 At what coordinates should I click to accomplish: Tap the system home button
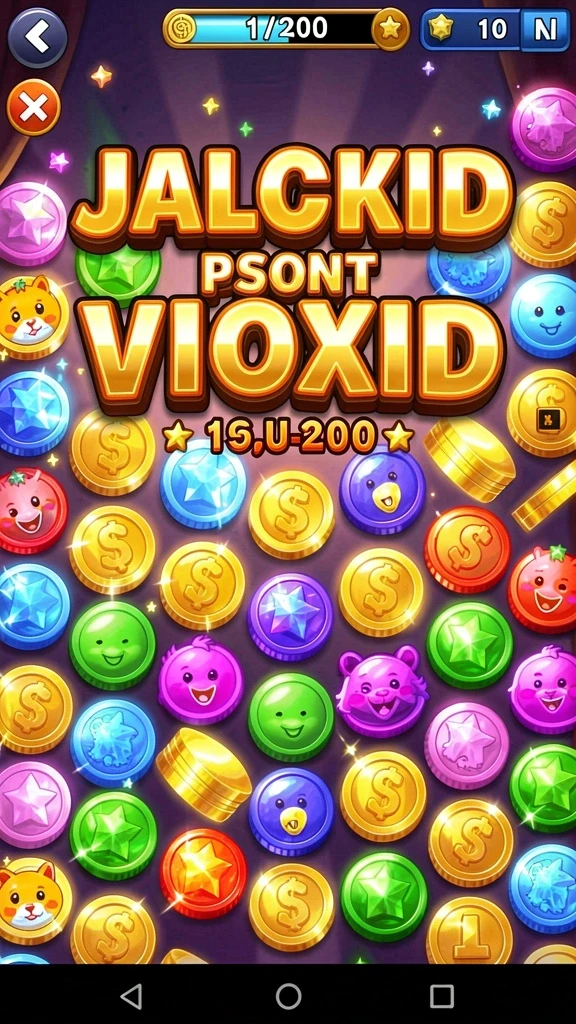click(x=288, y=997)
